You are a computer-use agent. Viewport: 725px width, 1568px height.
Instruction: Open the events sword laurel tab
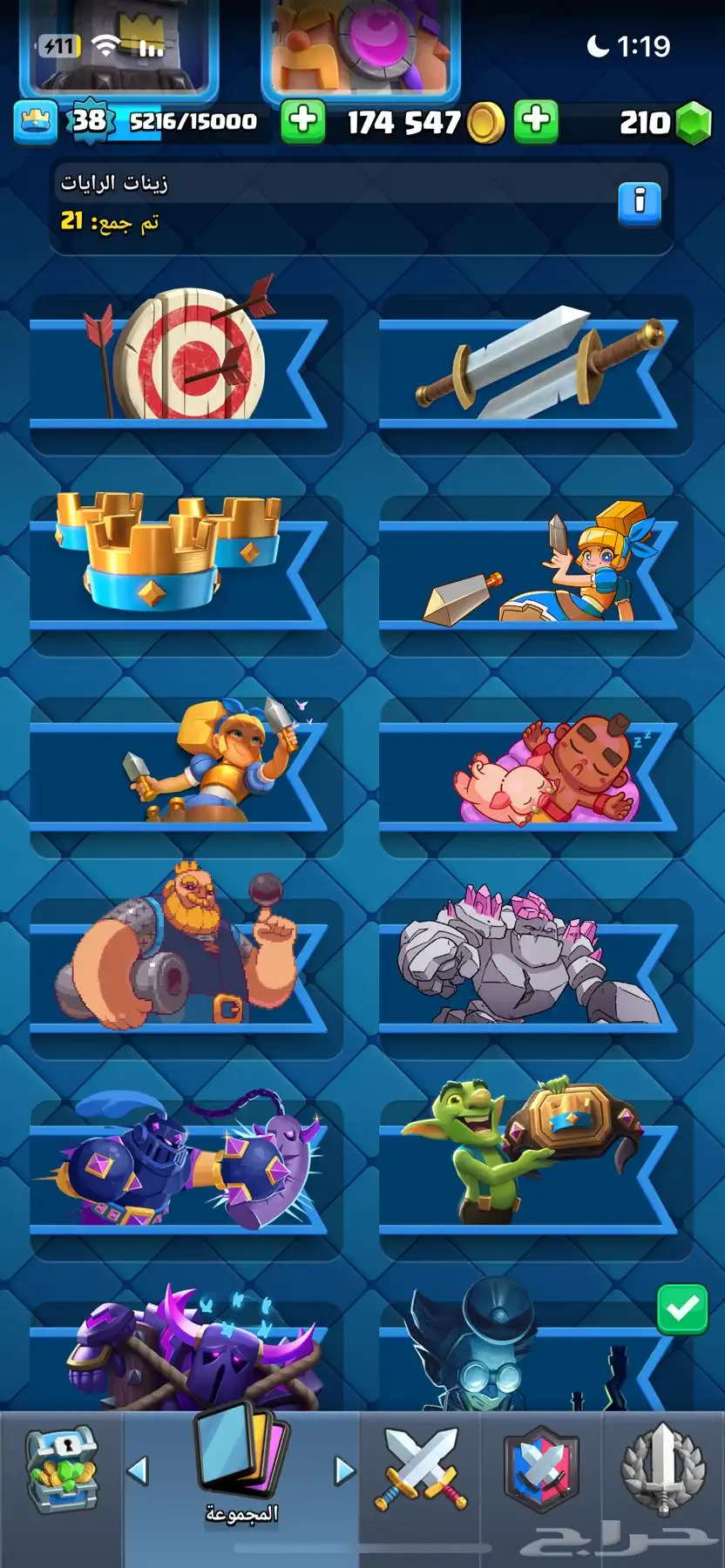(x=662, y=1472)
